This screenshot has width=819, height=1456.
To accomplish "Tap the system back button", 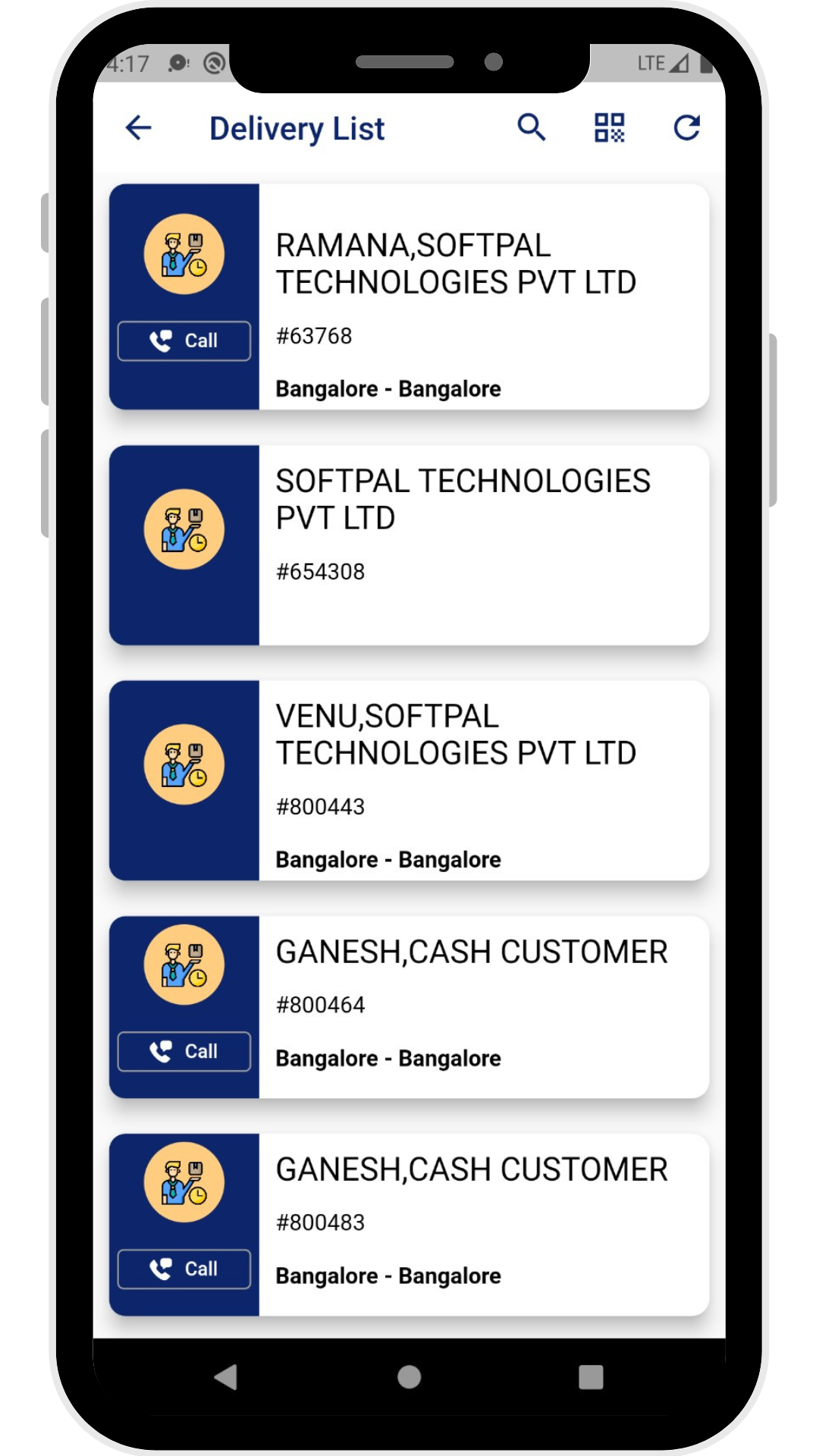I will pos(226,1377).
